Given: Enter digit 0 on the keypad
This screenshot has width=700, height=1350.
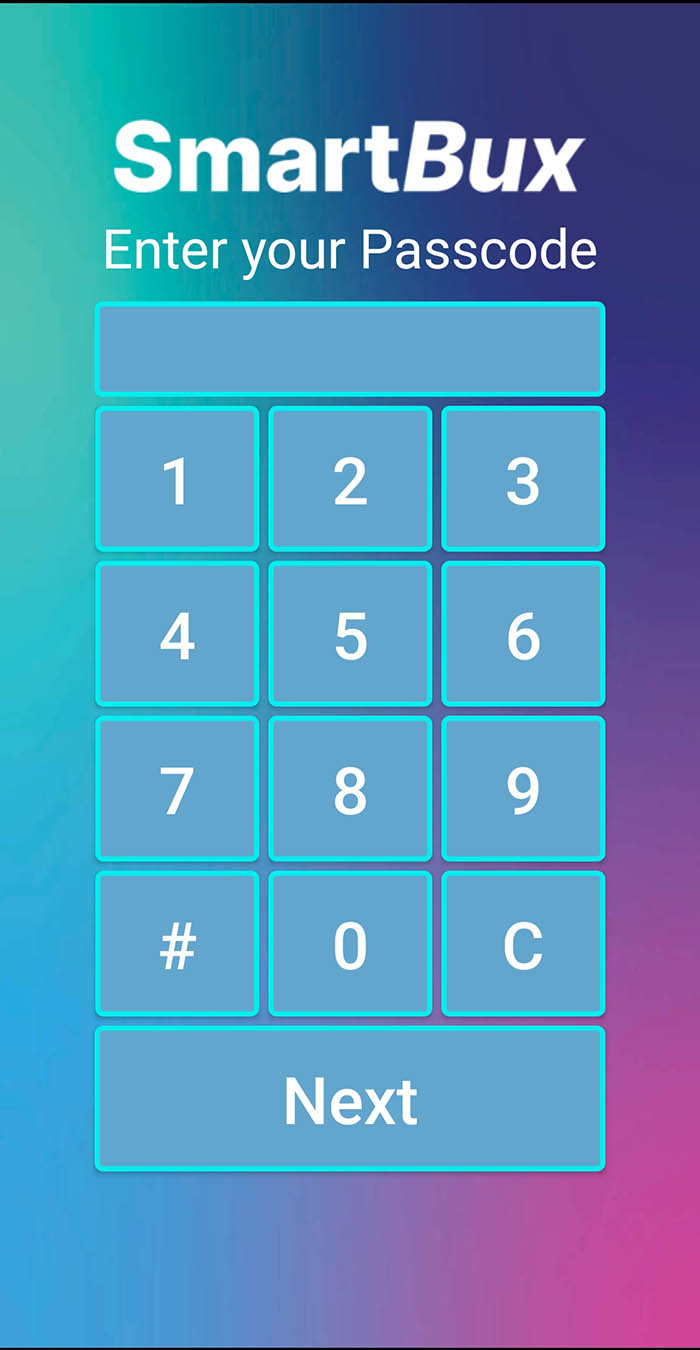Looking at the screenshot, I should point(350,944).
